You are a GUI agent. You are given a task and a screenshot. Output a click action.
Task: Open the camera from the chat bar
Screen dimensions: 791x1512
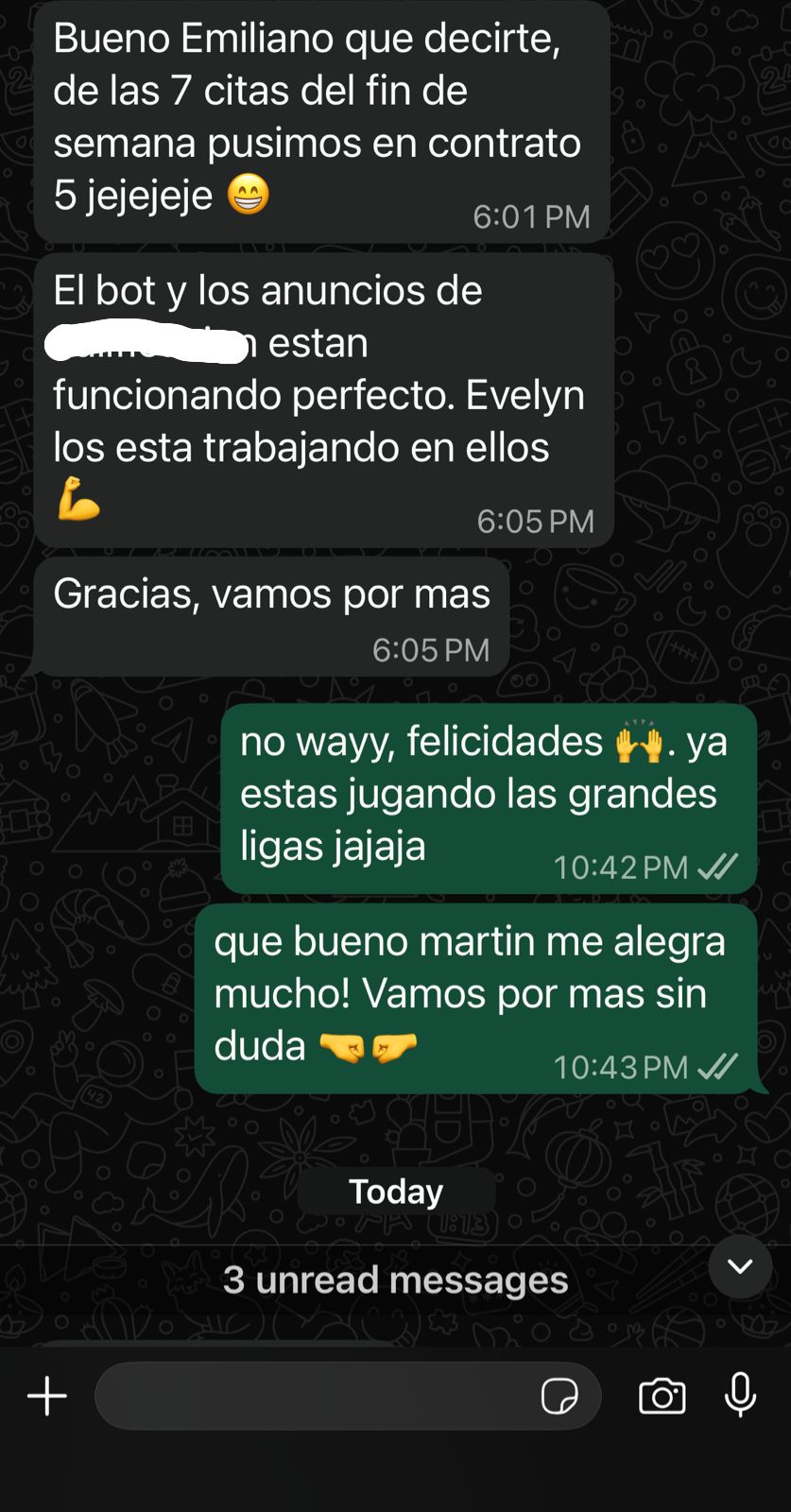pos(662,1396)
